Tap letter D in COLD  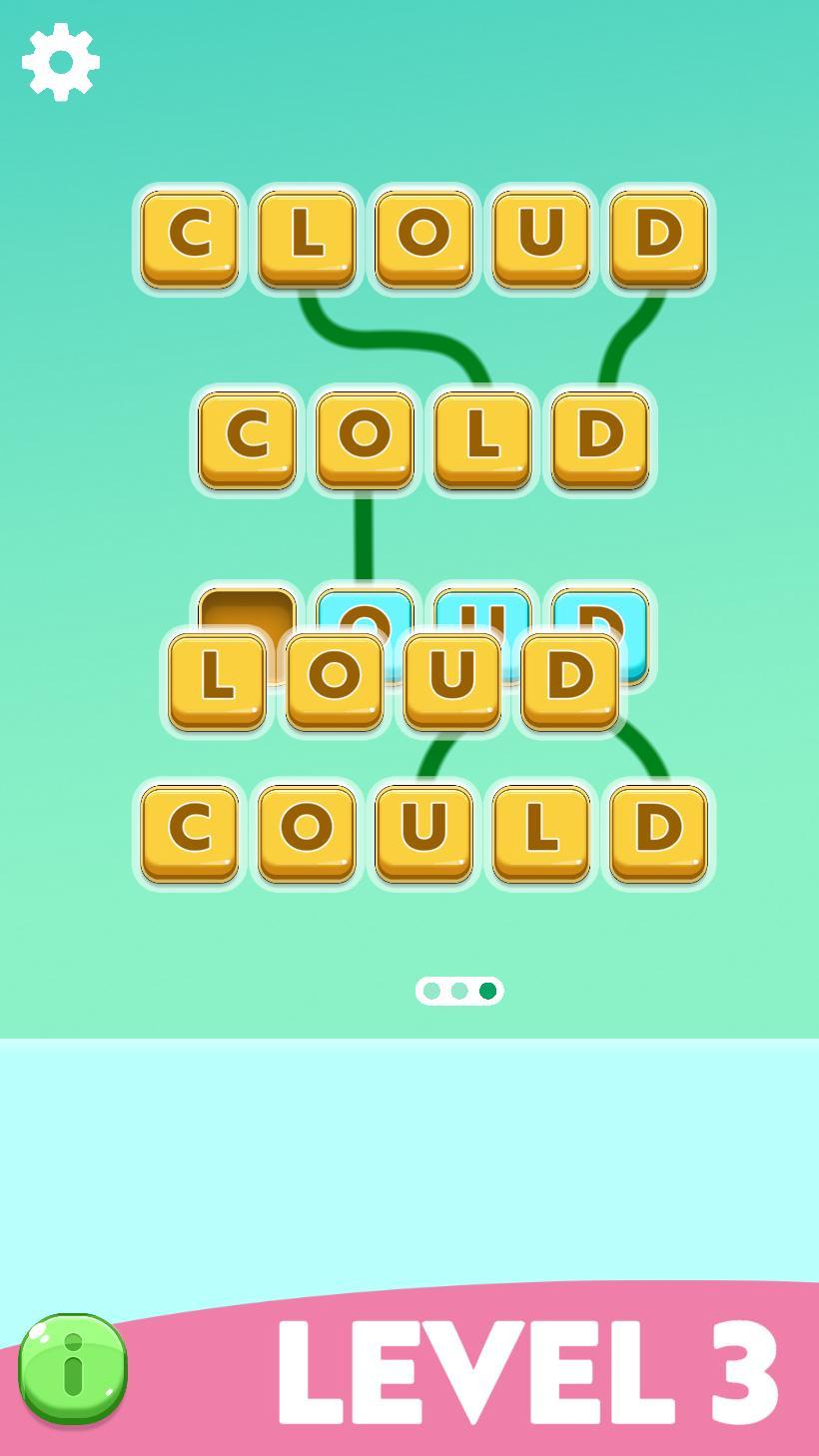click(x=599, y=441)
